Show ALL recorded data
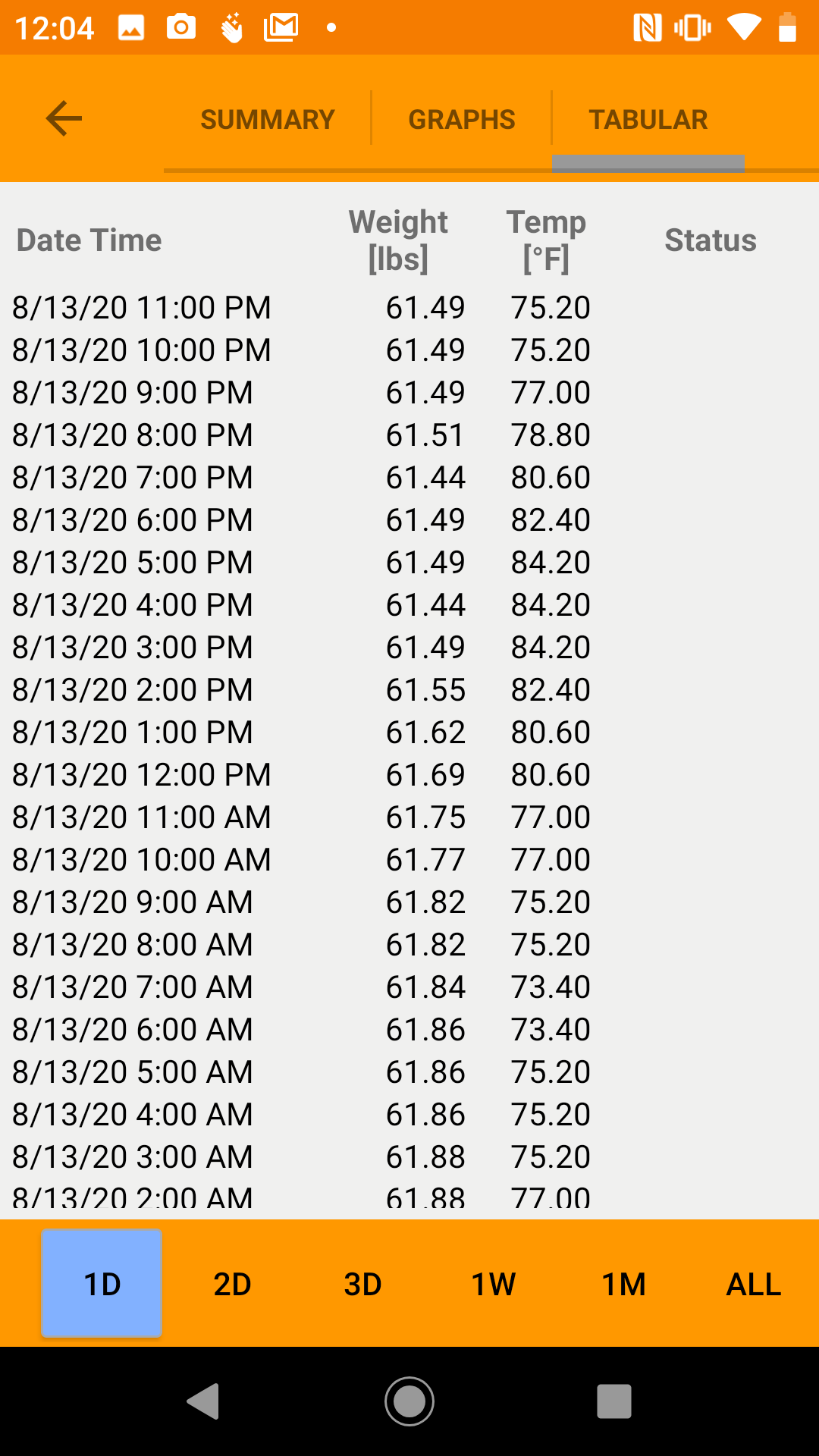819x1456 pixels. [x=754, y=1283]
